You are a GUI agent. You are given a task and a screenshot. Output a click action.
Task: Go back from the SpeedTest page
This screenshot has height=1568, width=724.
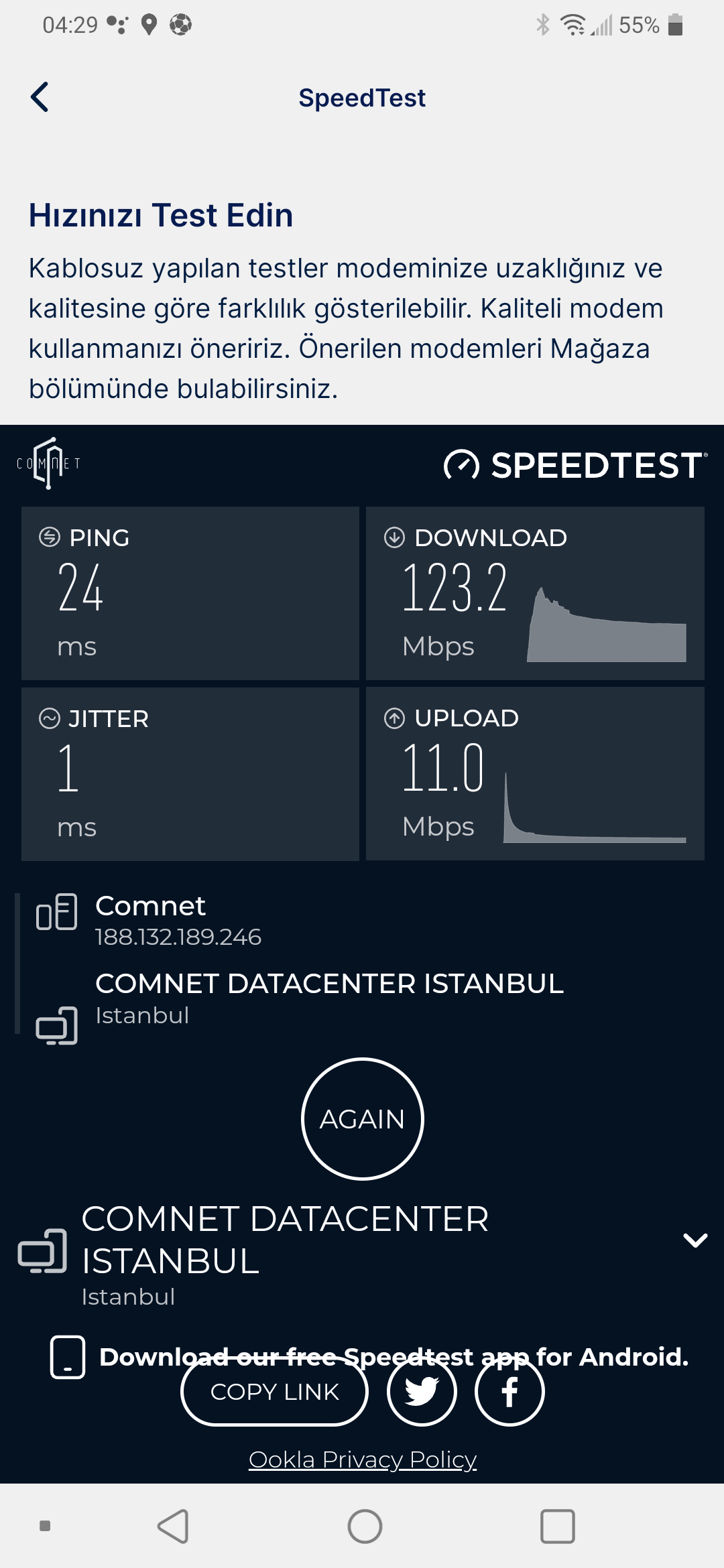coord(40,97)
